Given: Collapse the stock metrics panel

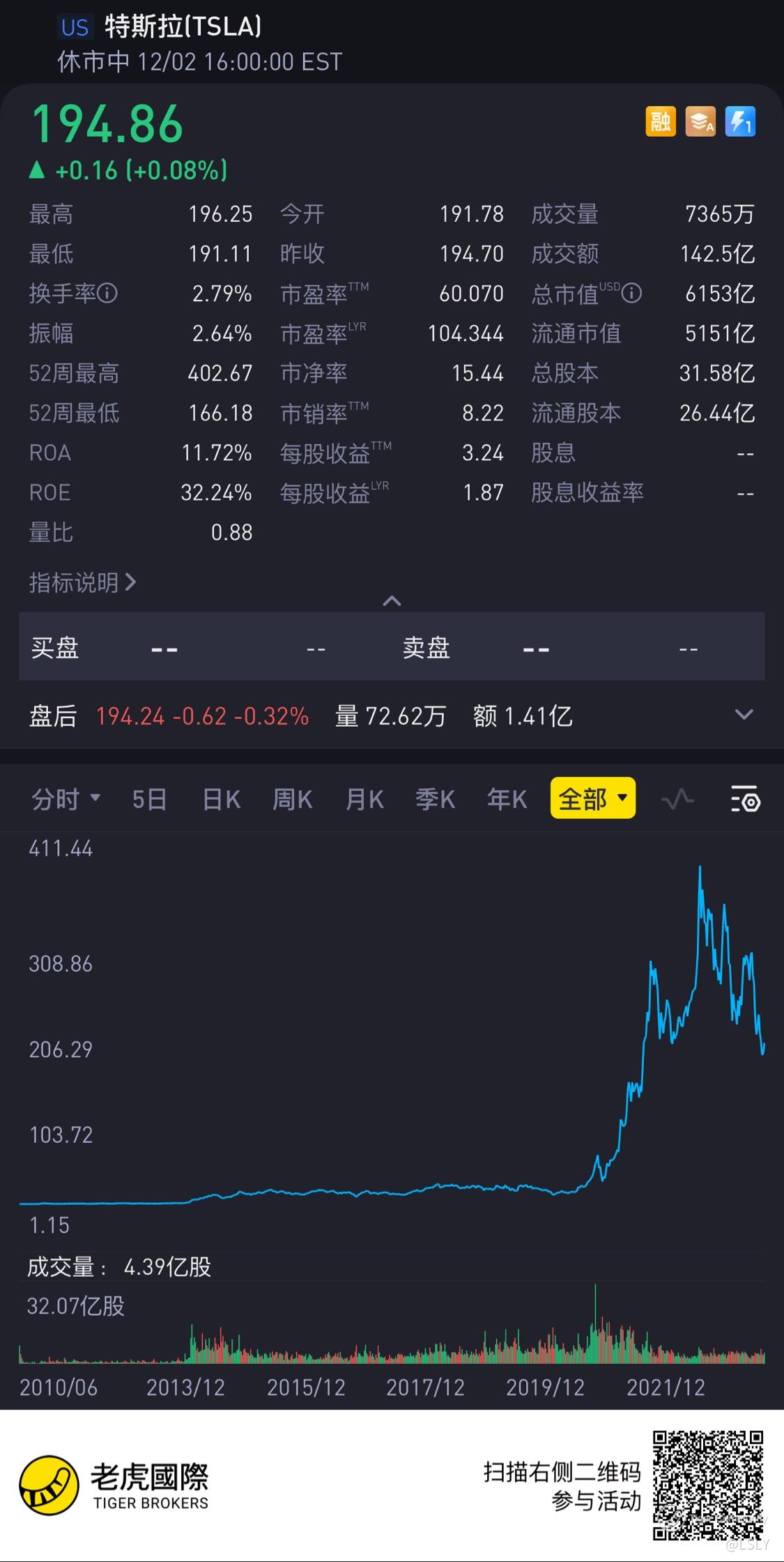Looking at the screenshot, I should tap(392, 601).
